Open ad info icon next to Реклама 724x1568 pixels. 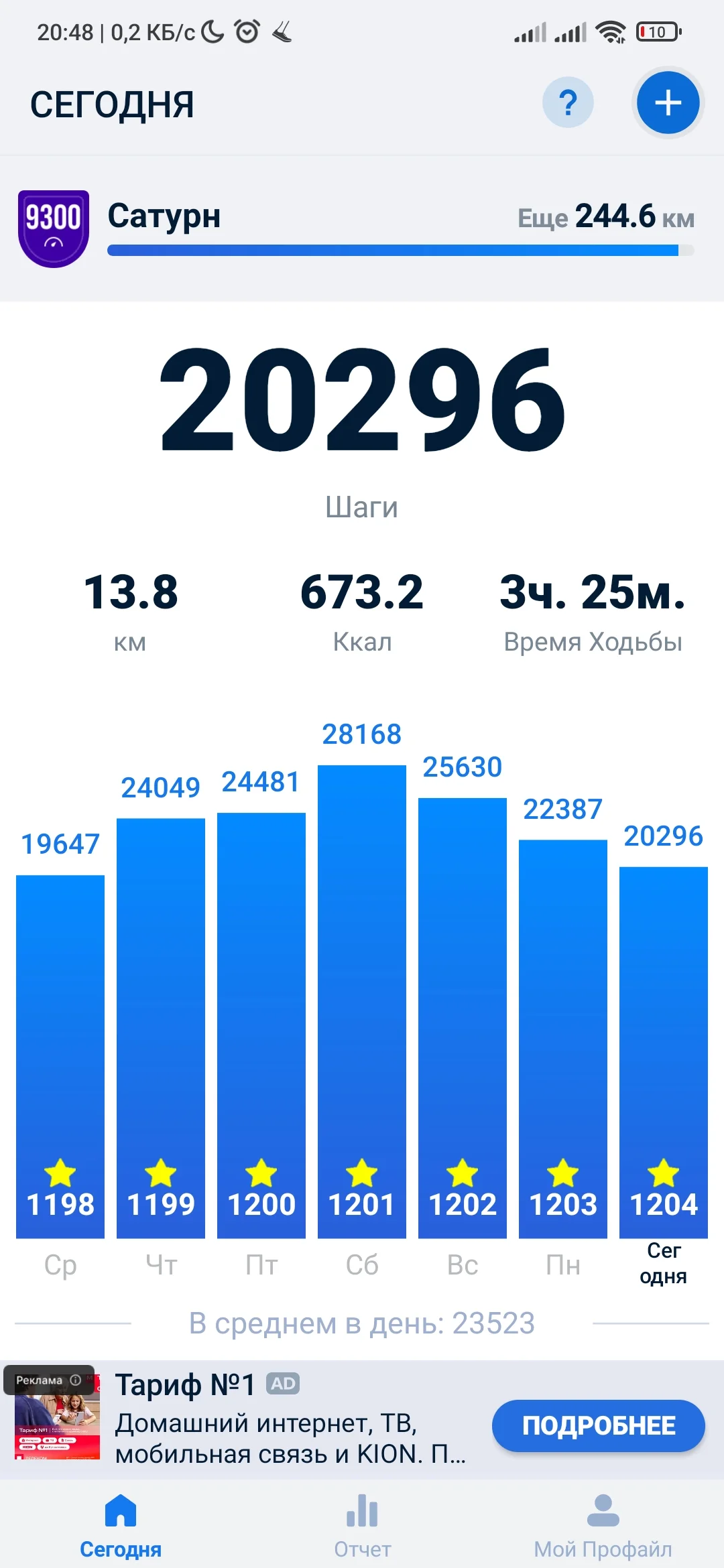76,1380
